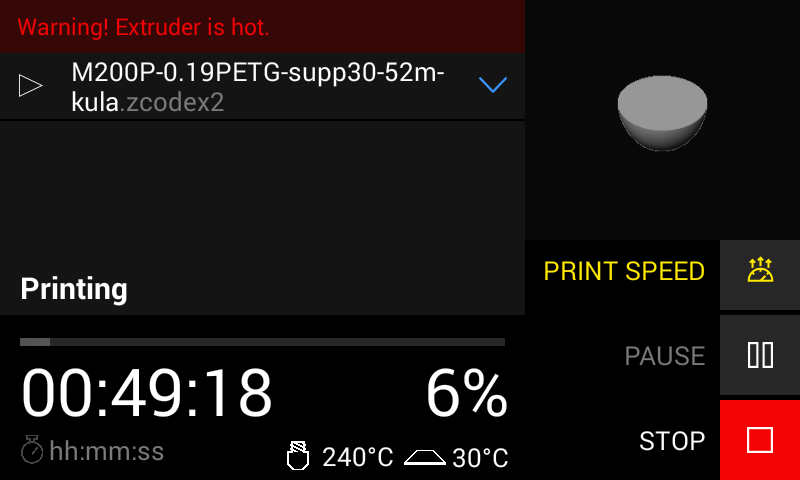Screen dimensions: 800x480
Task: Pause the current print
Action: [759, 355]
